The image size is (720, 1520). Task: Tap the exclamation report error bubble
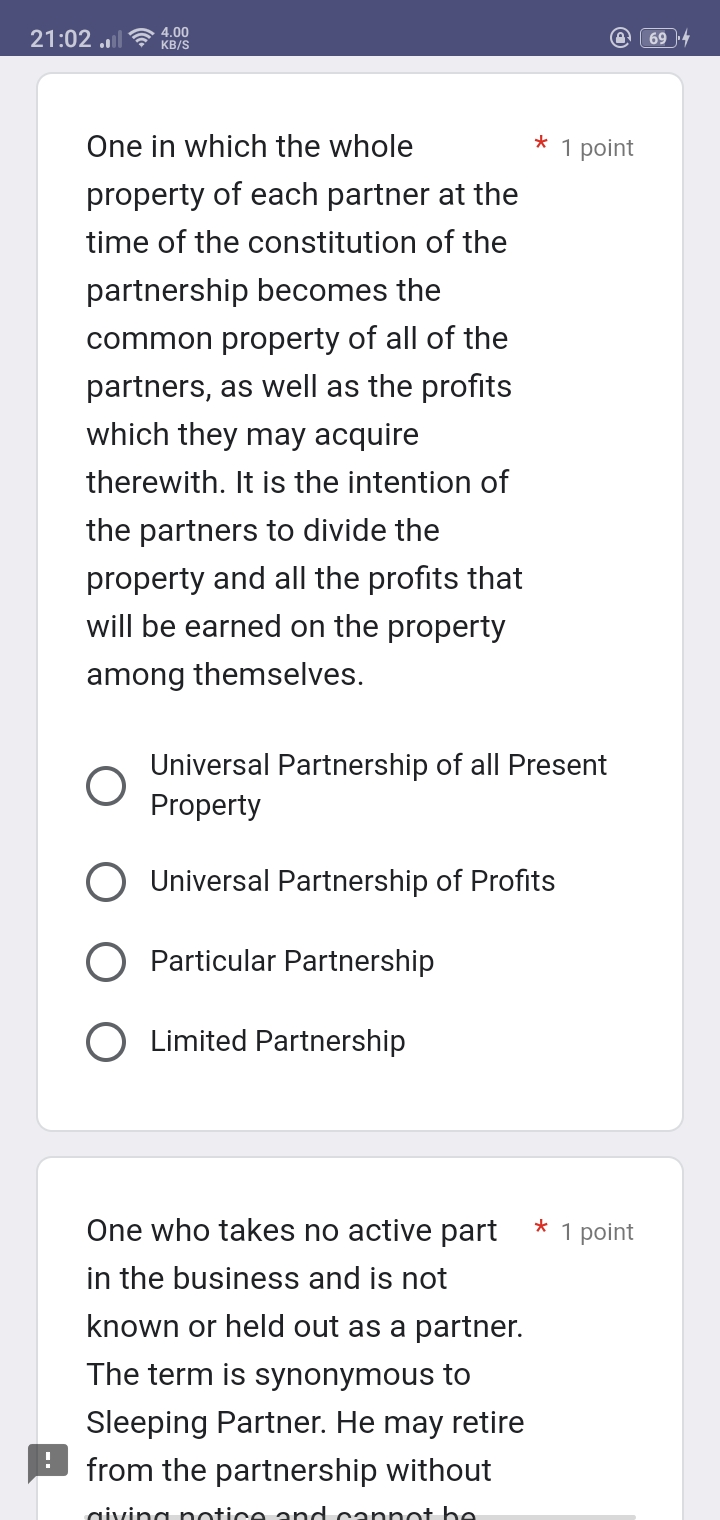coord(50,1461)
